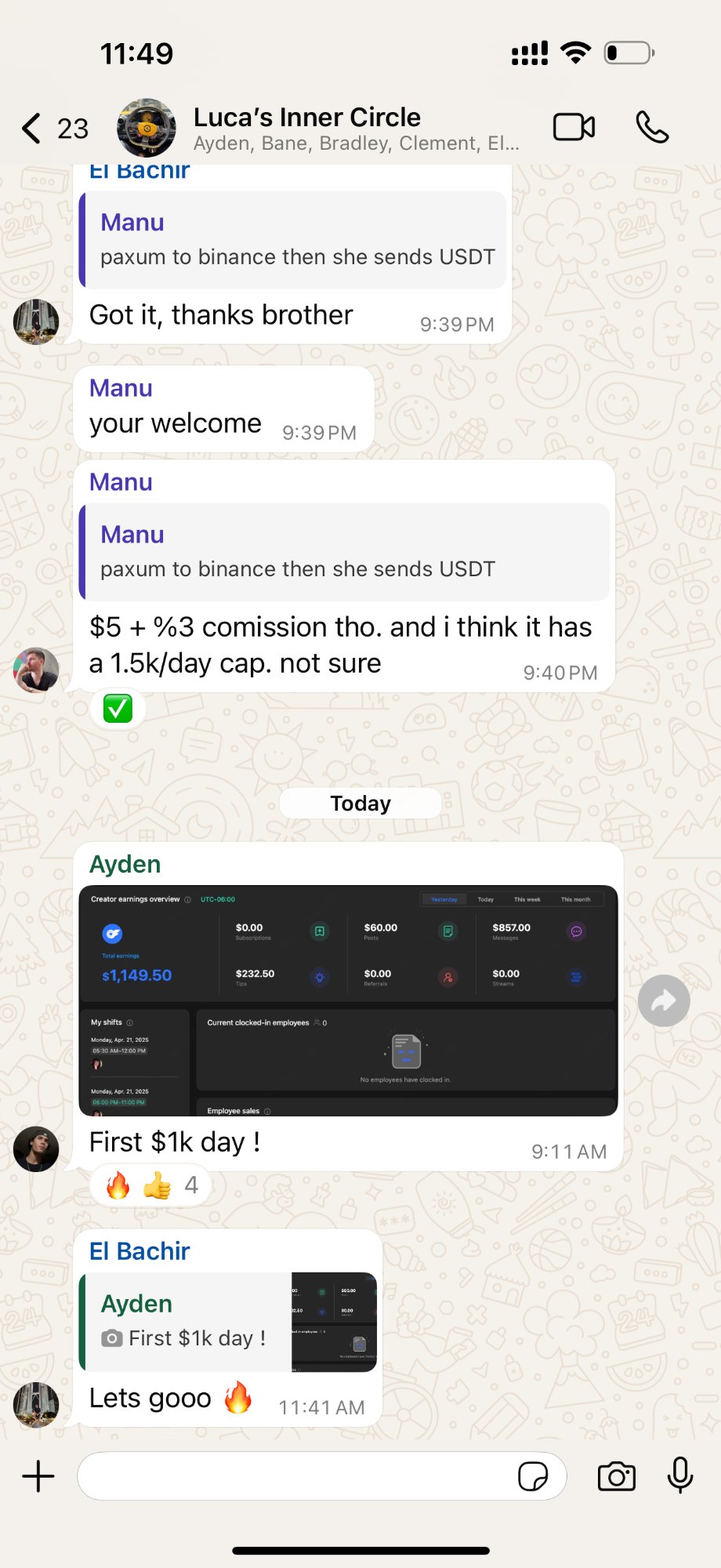Viewport: 721px width, 1568px height.
Task: Tap the microphone to record a voice note
Action: click(x=680, y=1476)
